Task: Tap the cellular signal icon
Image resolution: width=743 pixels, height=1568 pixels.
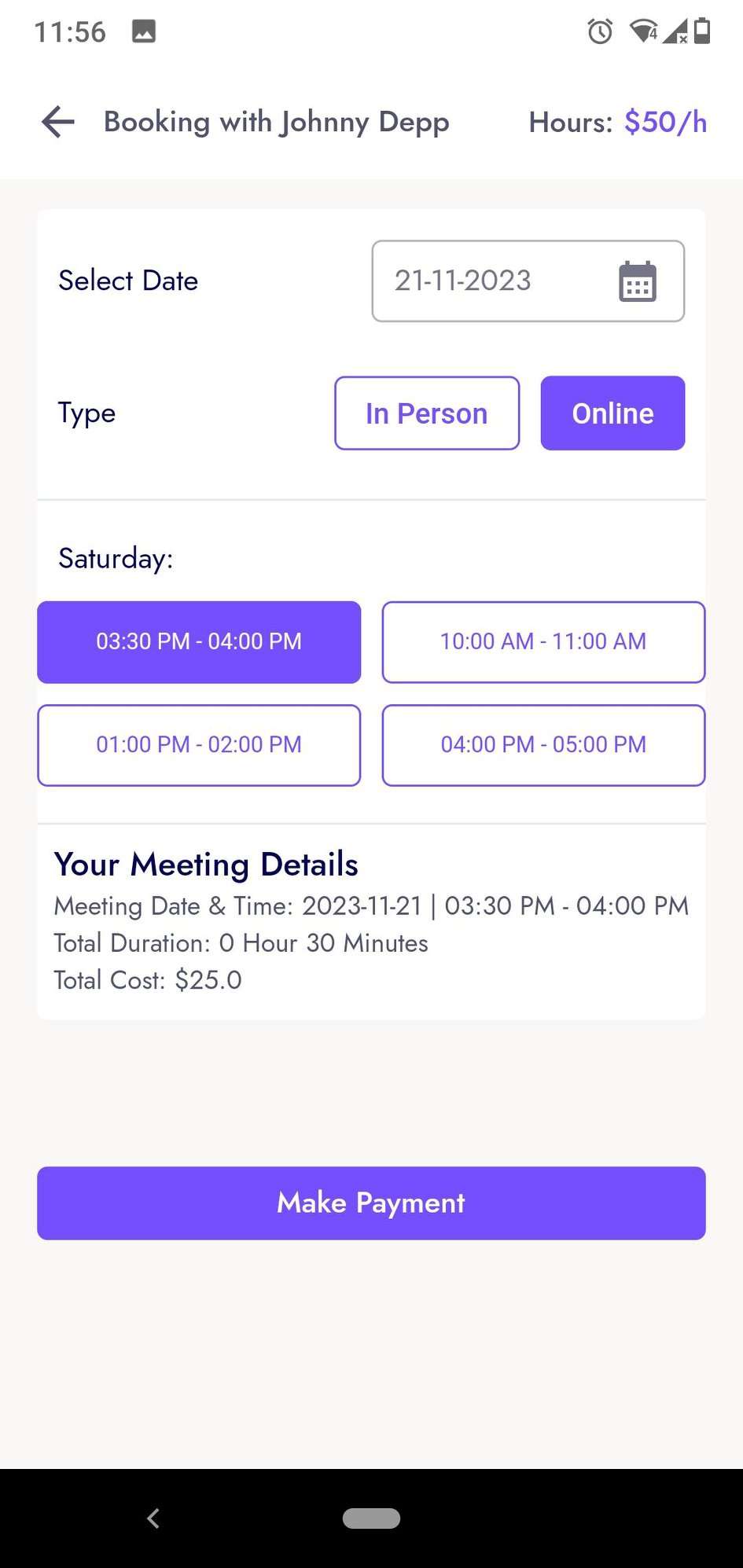Action: pyautogui.click(x=673, y=33)
